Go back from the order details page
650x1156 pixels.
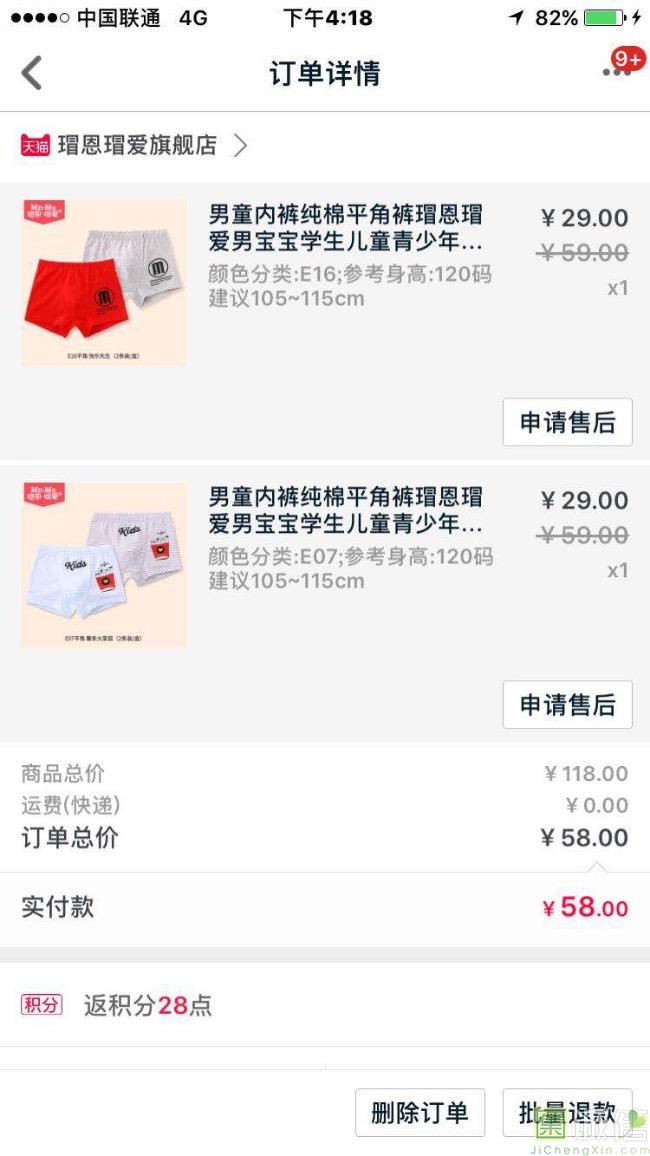(32, 73)
